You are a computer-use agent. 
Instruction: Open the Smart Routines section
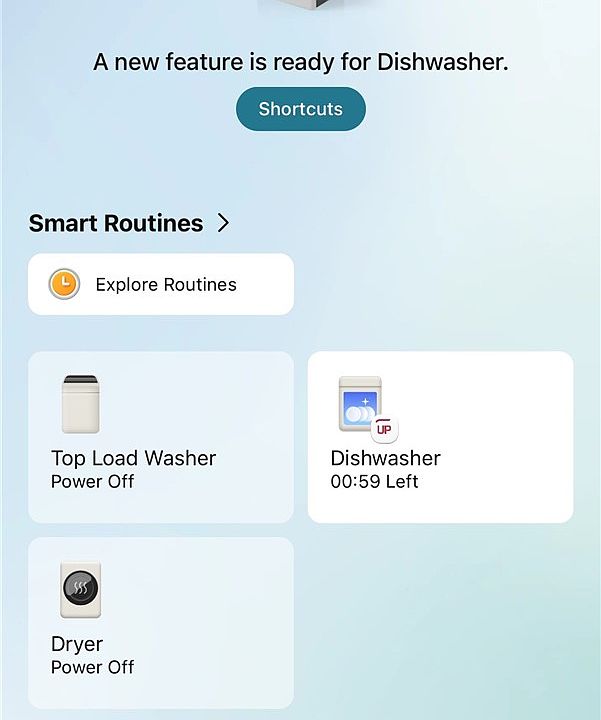[x=130, y=223]
